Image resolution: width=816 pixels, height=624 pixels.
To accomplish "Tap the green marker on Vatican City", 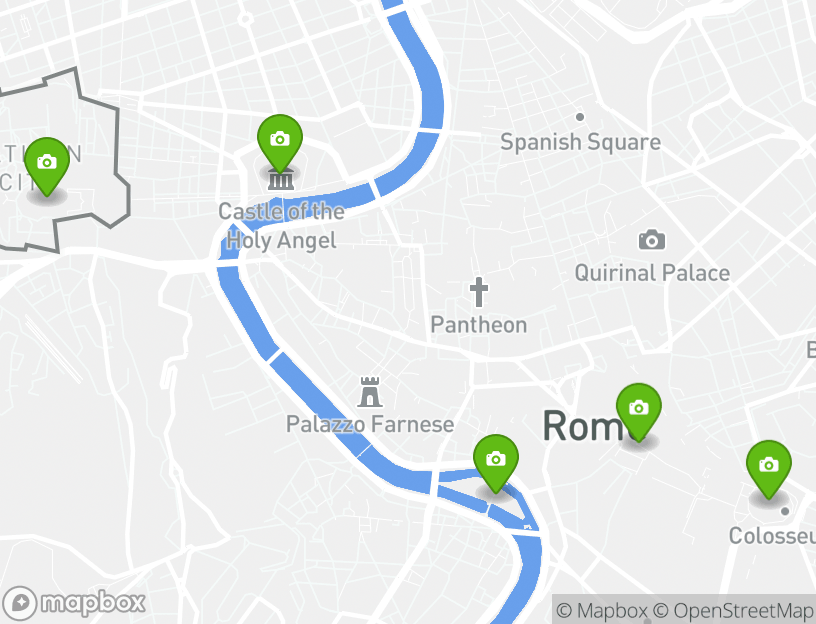I will click(x=46, y=163).
